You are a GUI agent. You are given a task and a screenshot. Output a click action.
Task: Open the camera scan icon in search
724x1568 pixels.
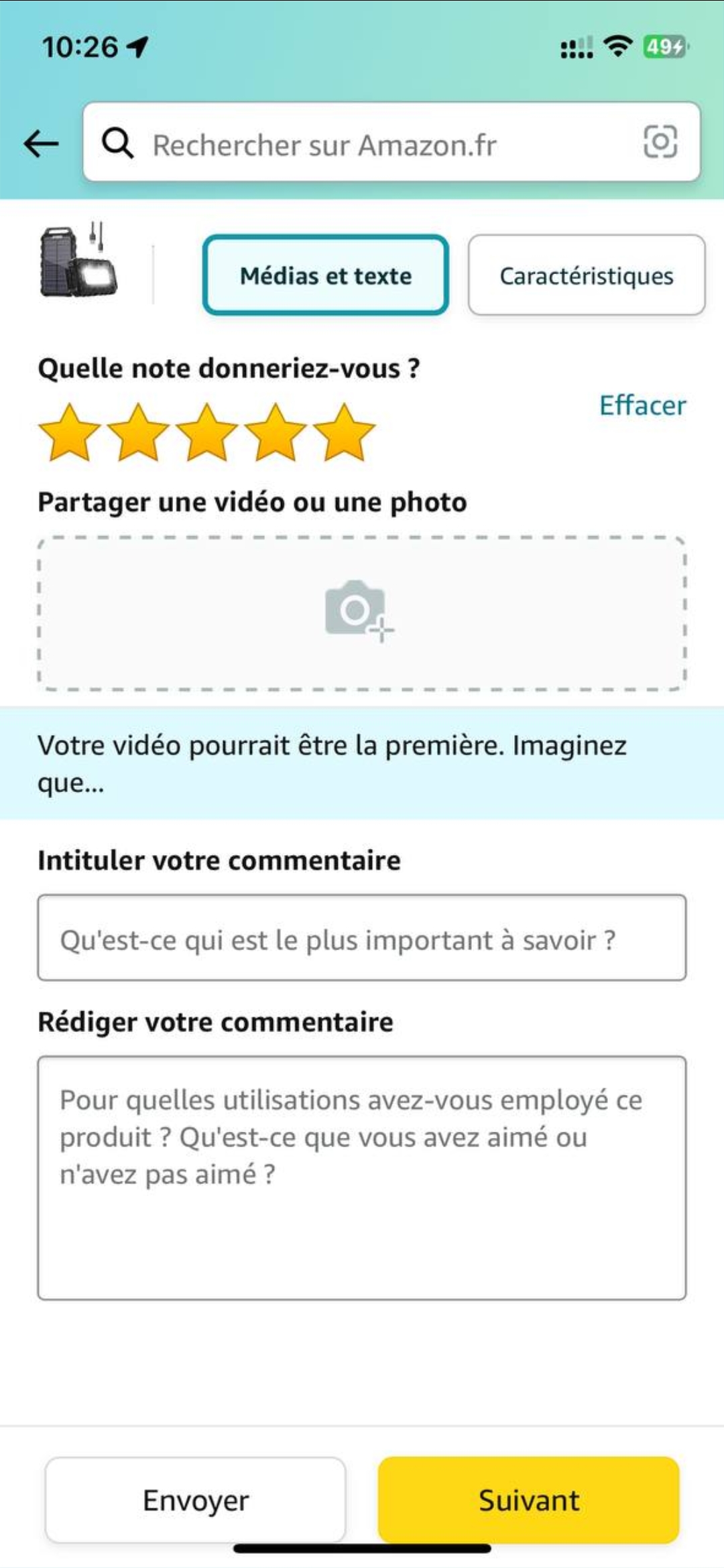[660, 142]
